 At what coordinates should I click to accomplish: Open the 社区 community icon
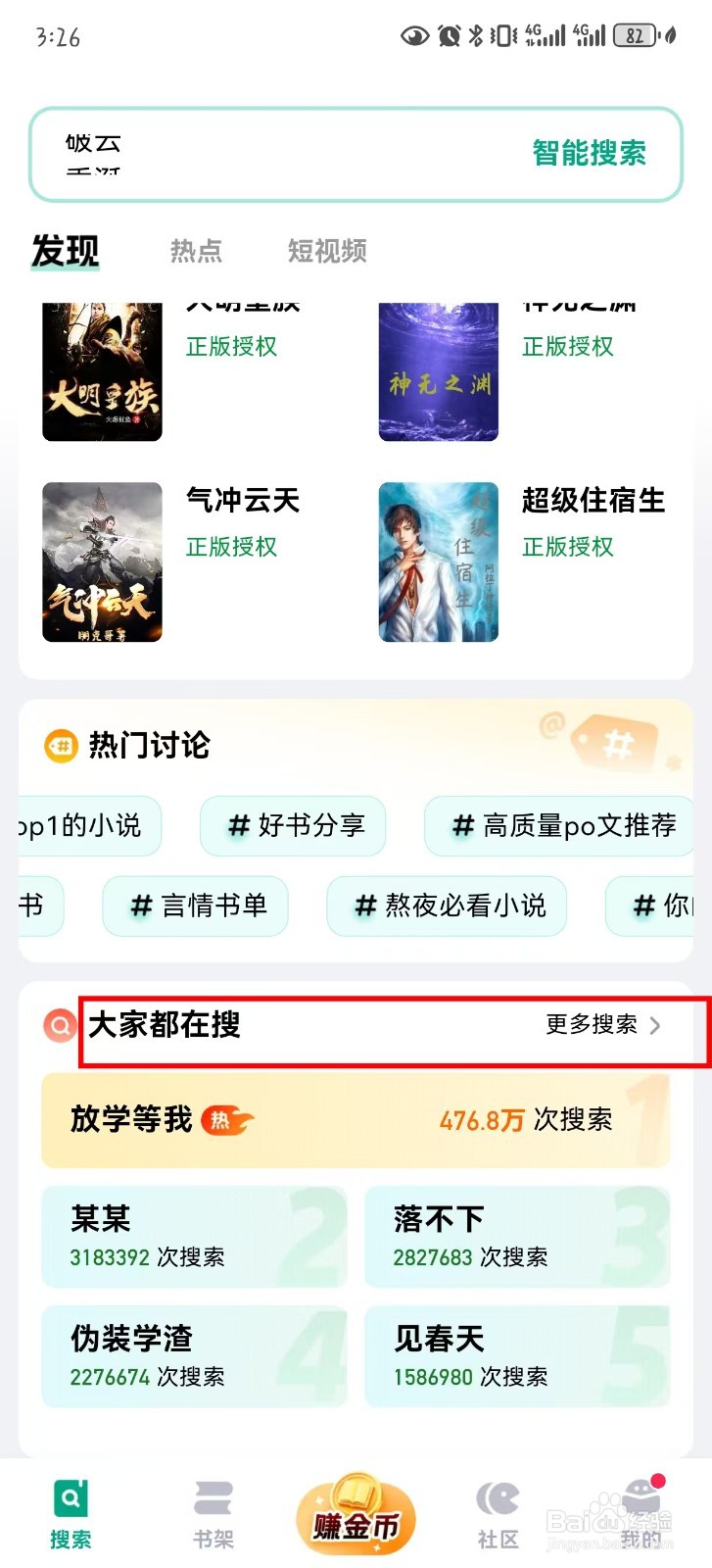coord(498,1496)
